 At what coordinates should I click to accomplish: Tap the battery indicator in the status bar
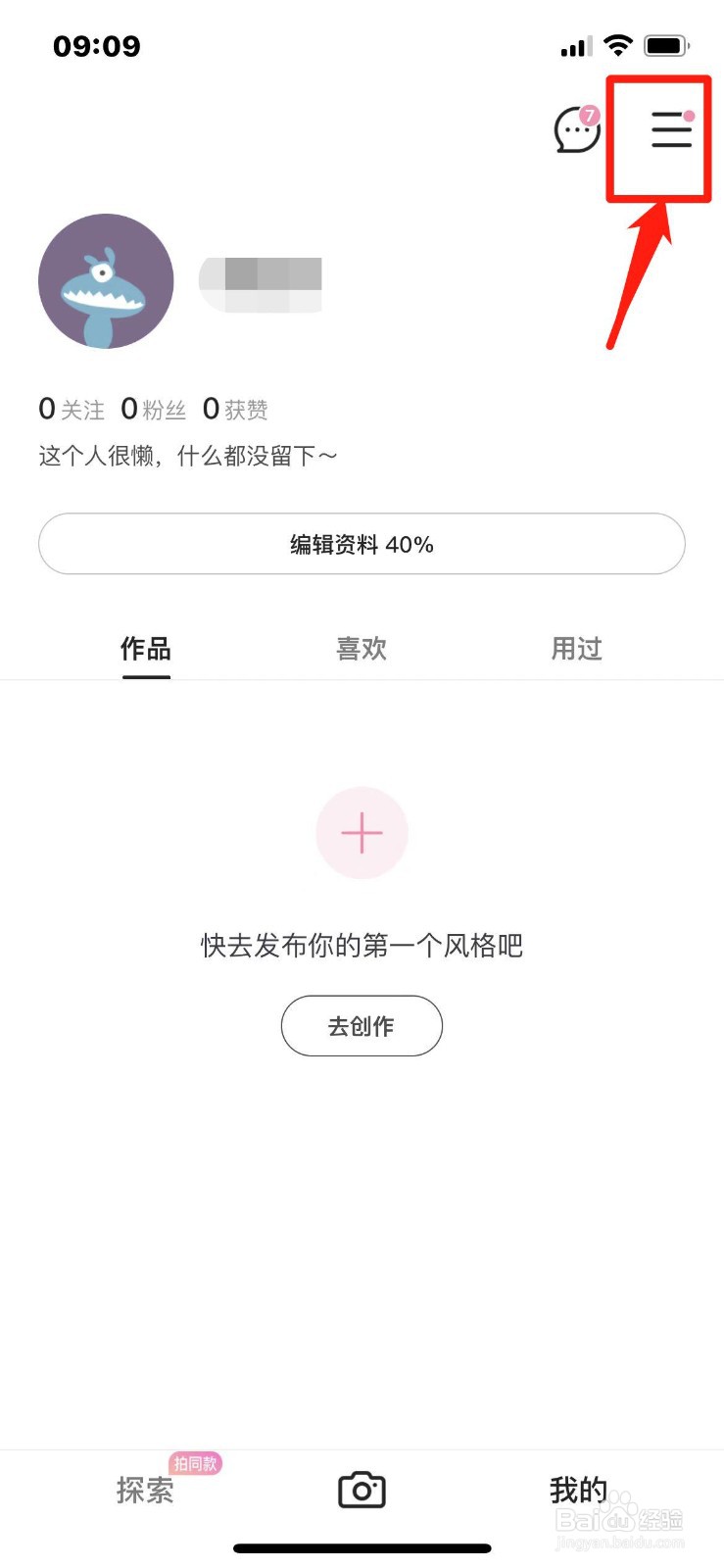point(669,45)
